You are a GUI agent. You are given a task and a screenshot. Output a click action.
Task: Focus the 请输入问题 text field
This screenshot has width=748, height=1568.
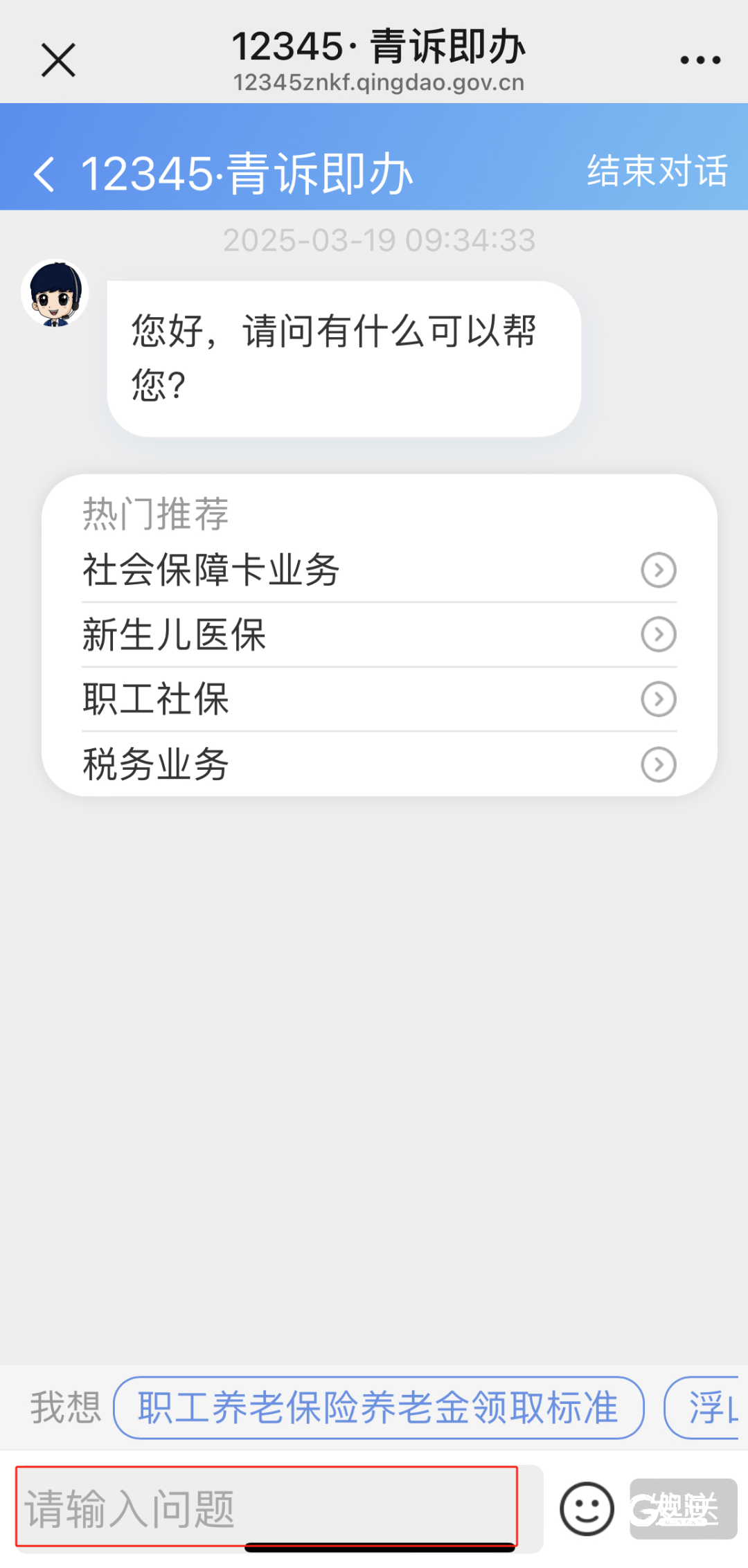[x=267, y=1508]
